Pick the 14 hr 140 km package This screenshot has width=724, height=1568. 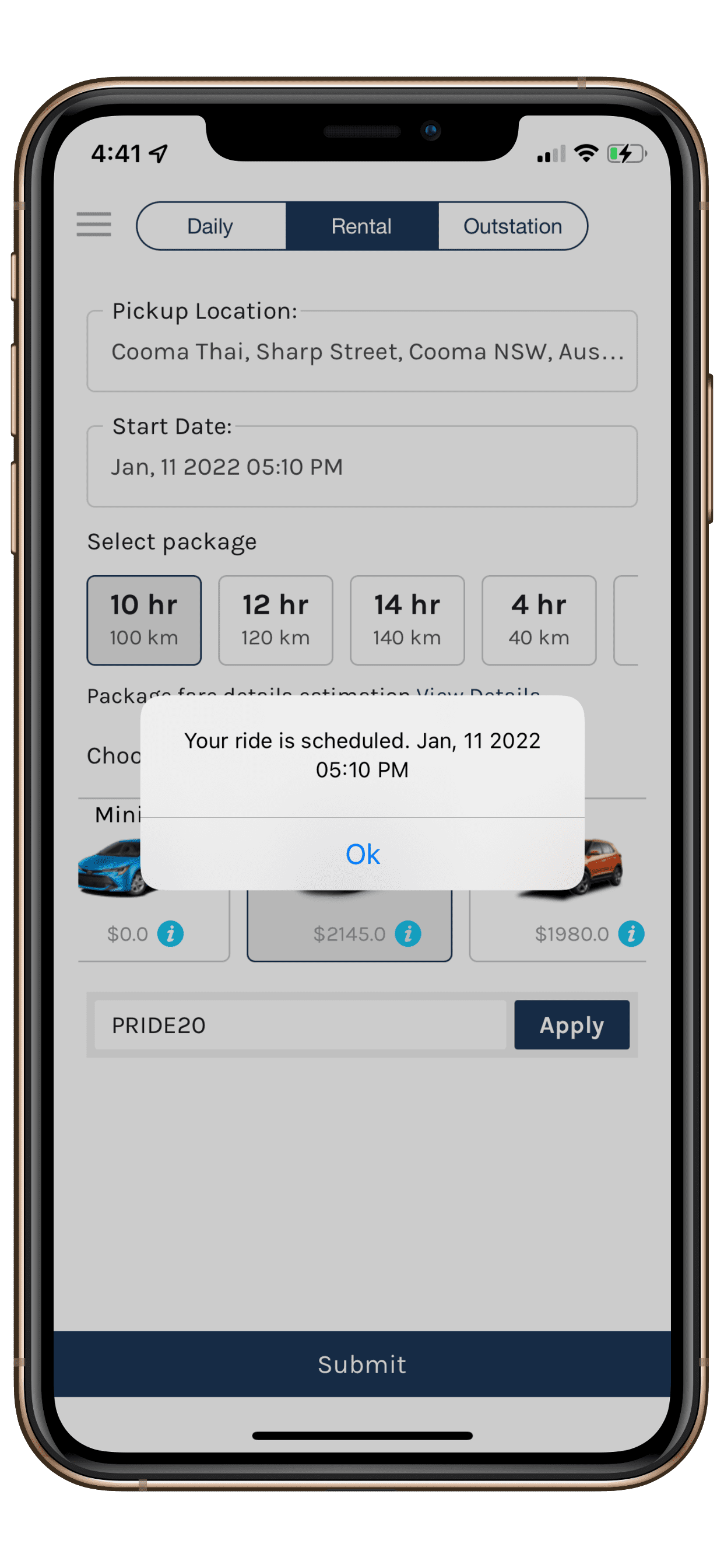(x=407, y=620)
